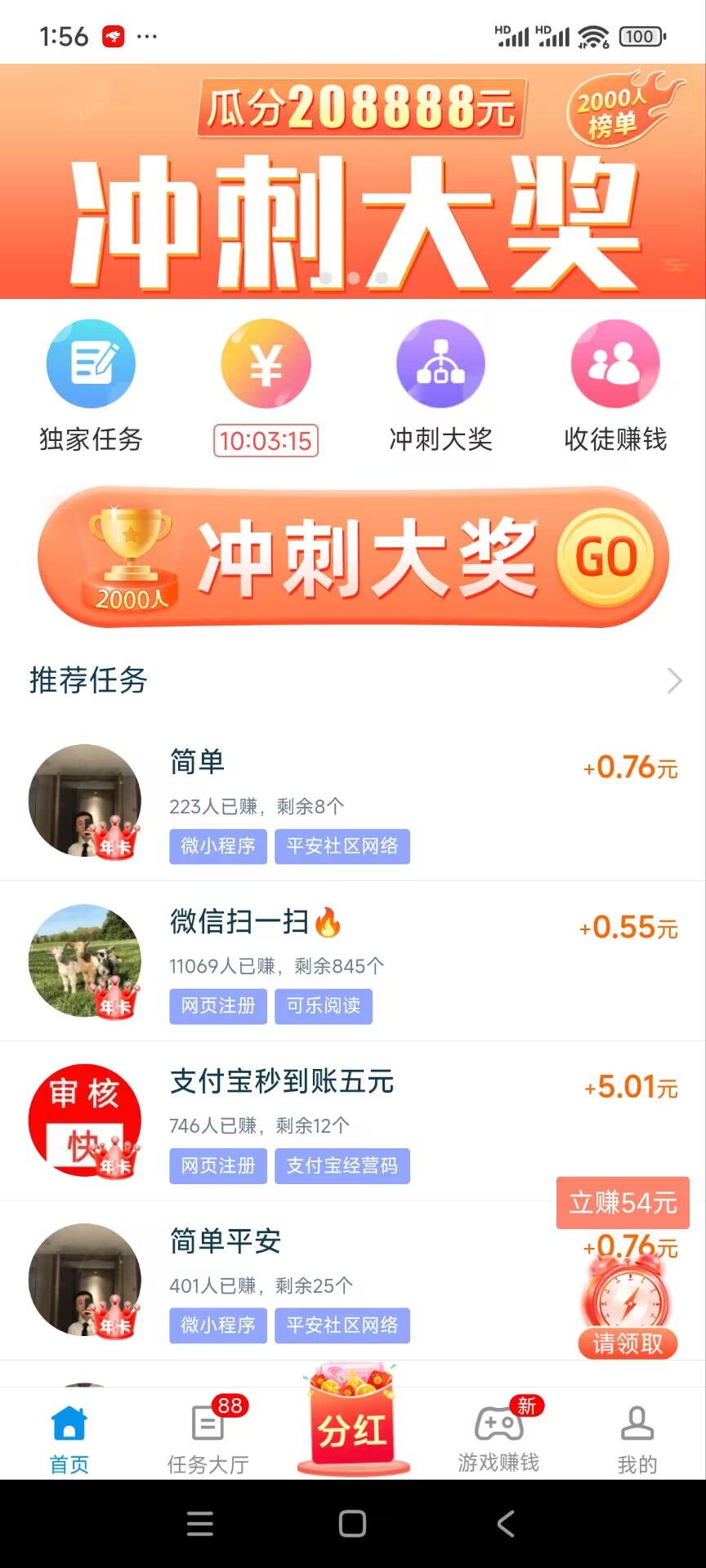The image size is (706, 1568).
Task: Tap the 立赚54元 earn button
Action: click(x=623, y=1203)
